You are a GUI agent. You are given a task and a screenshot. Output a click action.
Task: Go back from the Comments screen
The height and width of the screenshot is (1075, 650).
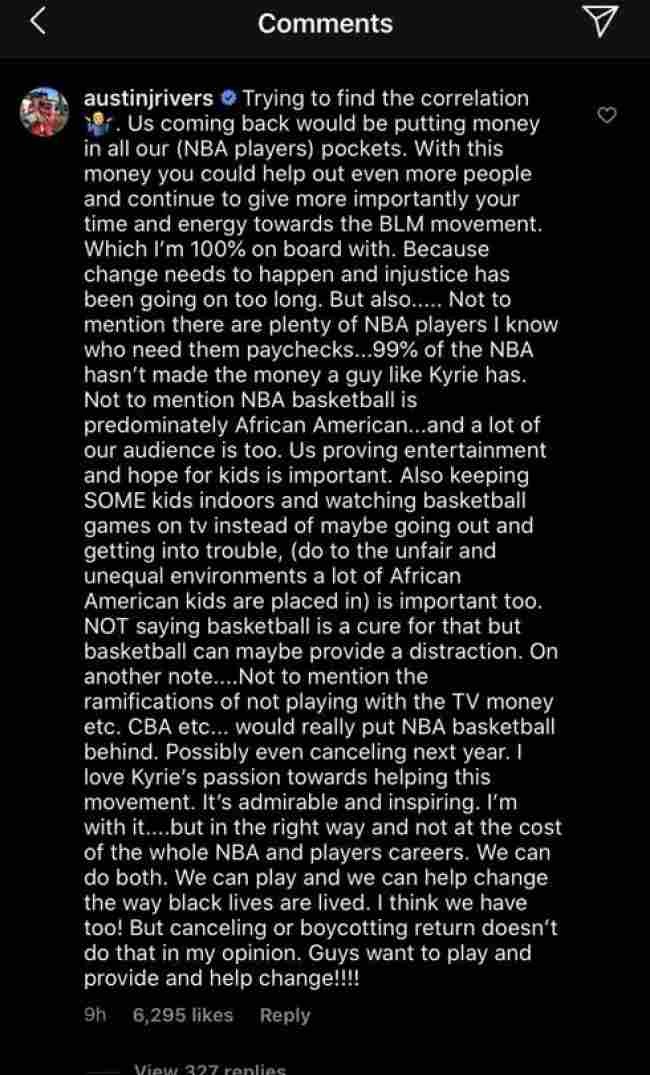tap(37, 23)
